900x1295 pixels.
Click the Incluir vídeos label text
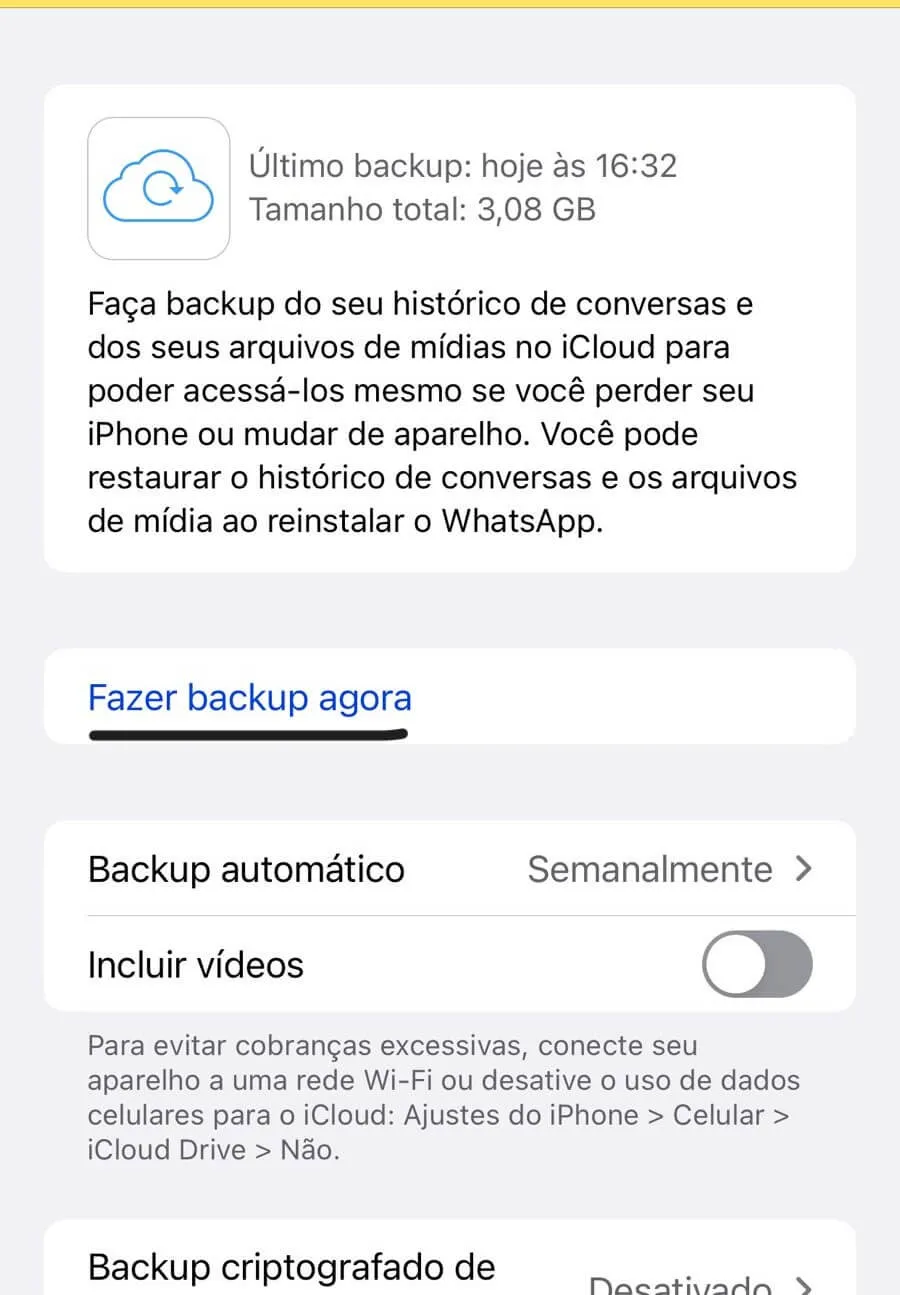pyautogui.click(x=195, y=963)
